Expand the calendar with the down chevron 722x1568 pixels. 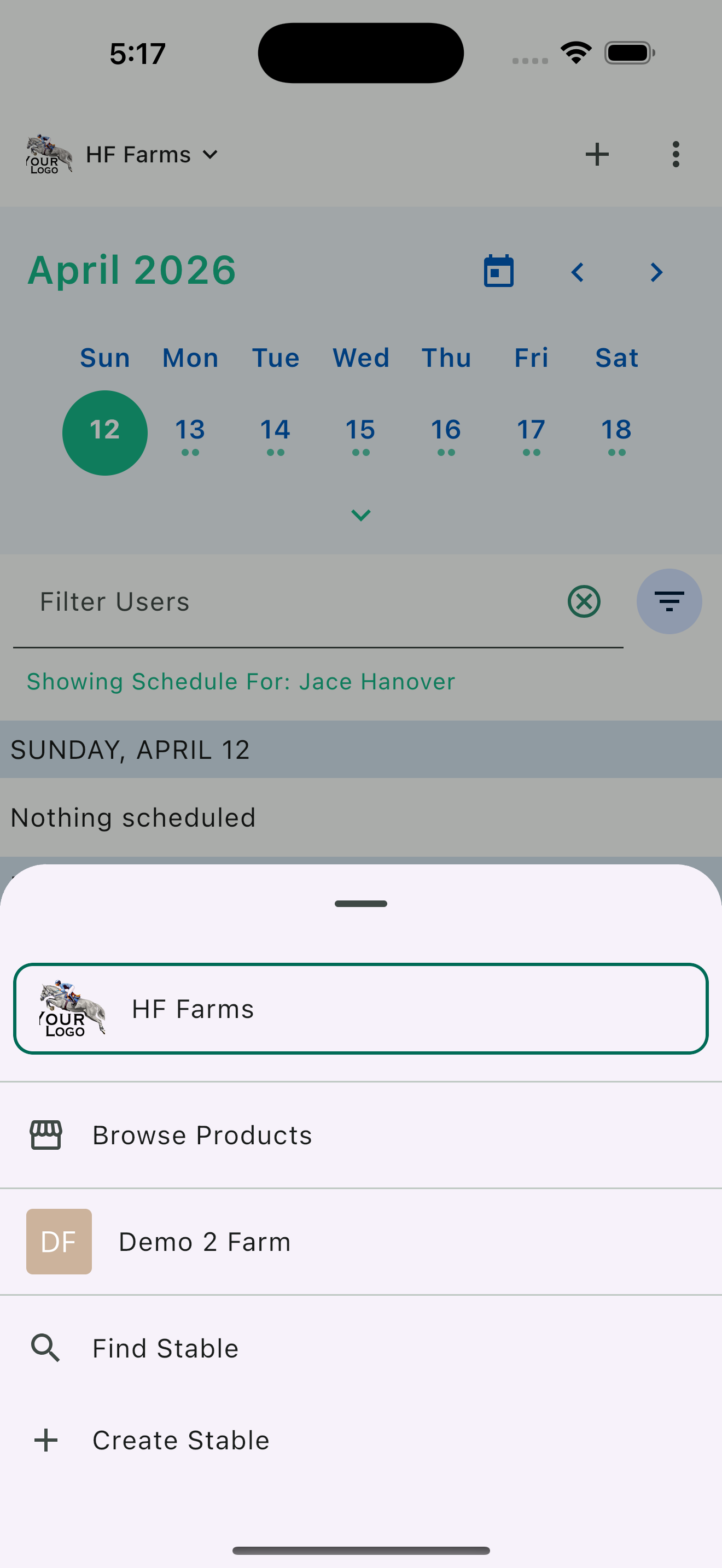[360, 515]
